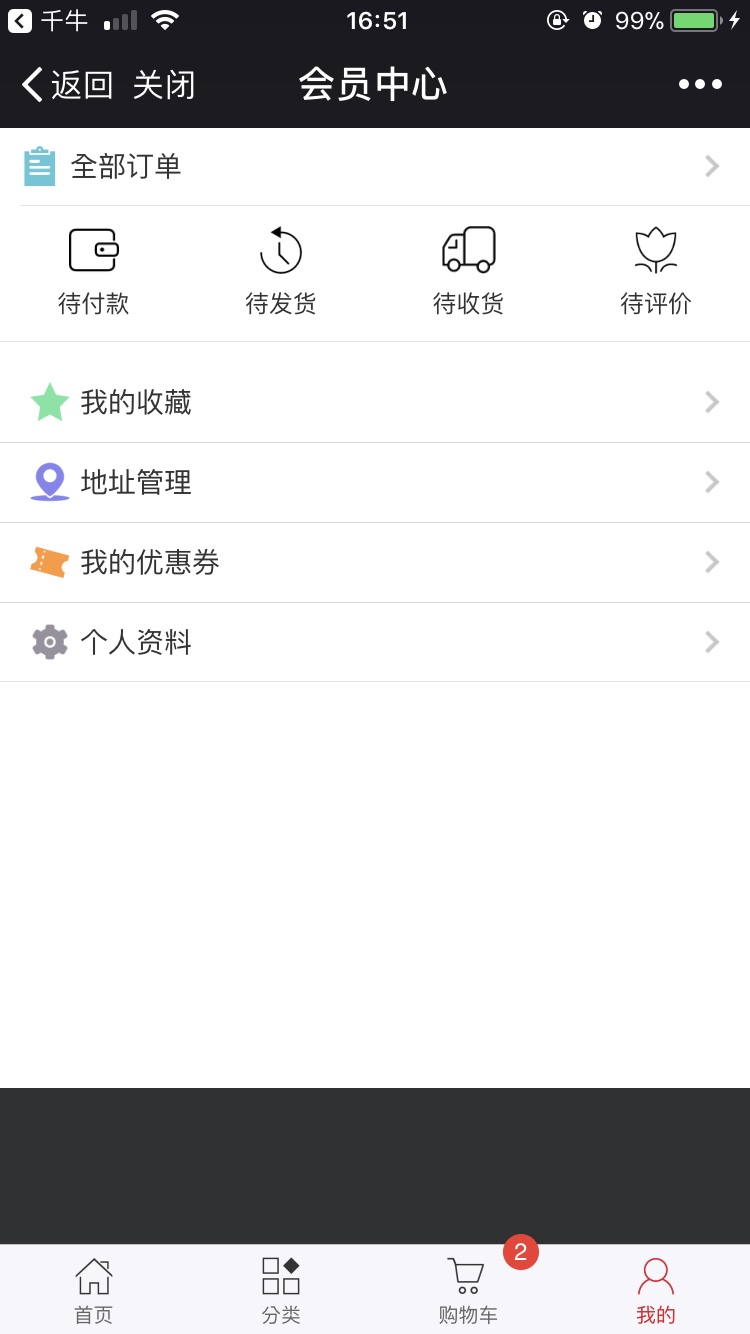Switch to the 首页 home tab
The width and height of the screenshot is (750, 1334).
(x=94, y=1289)
